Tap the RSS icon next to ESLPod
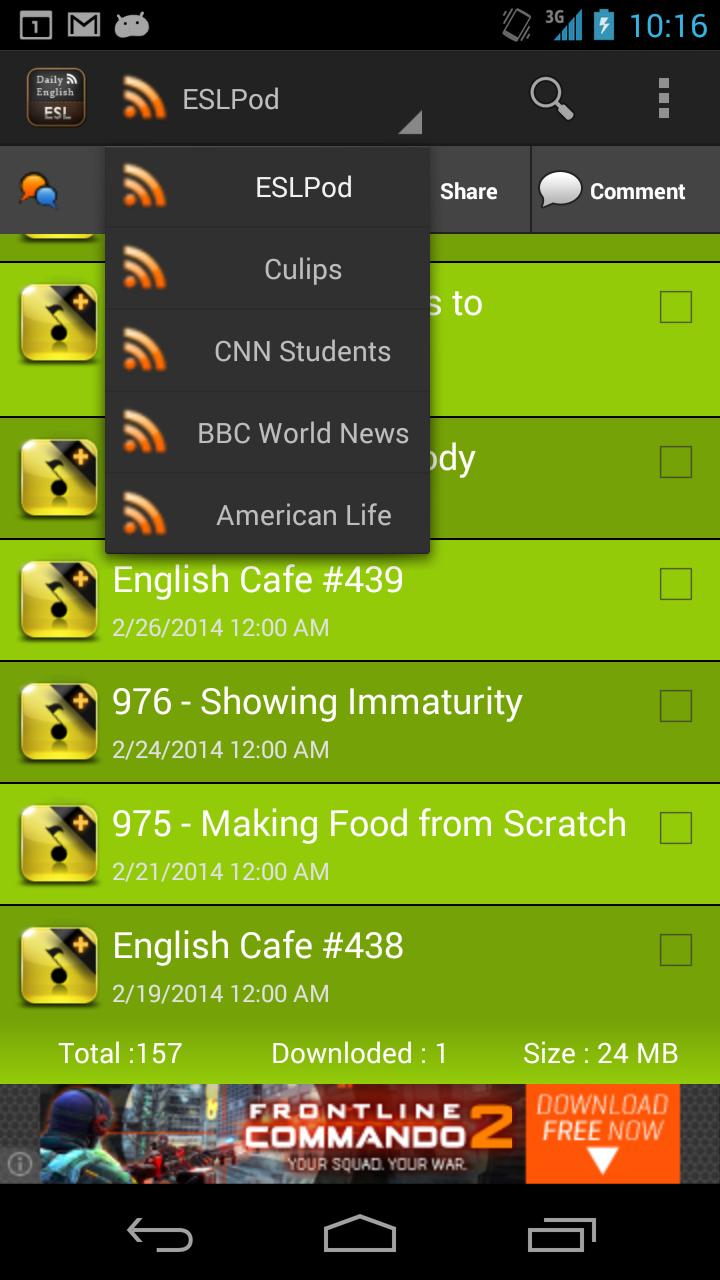 [147, 97]
